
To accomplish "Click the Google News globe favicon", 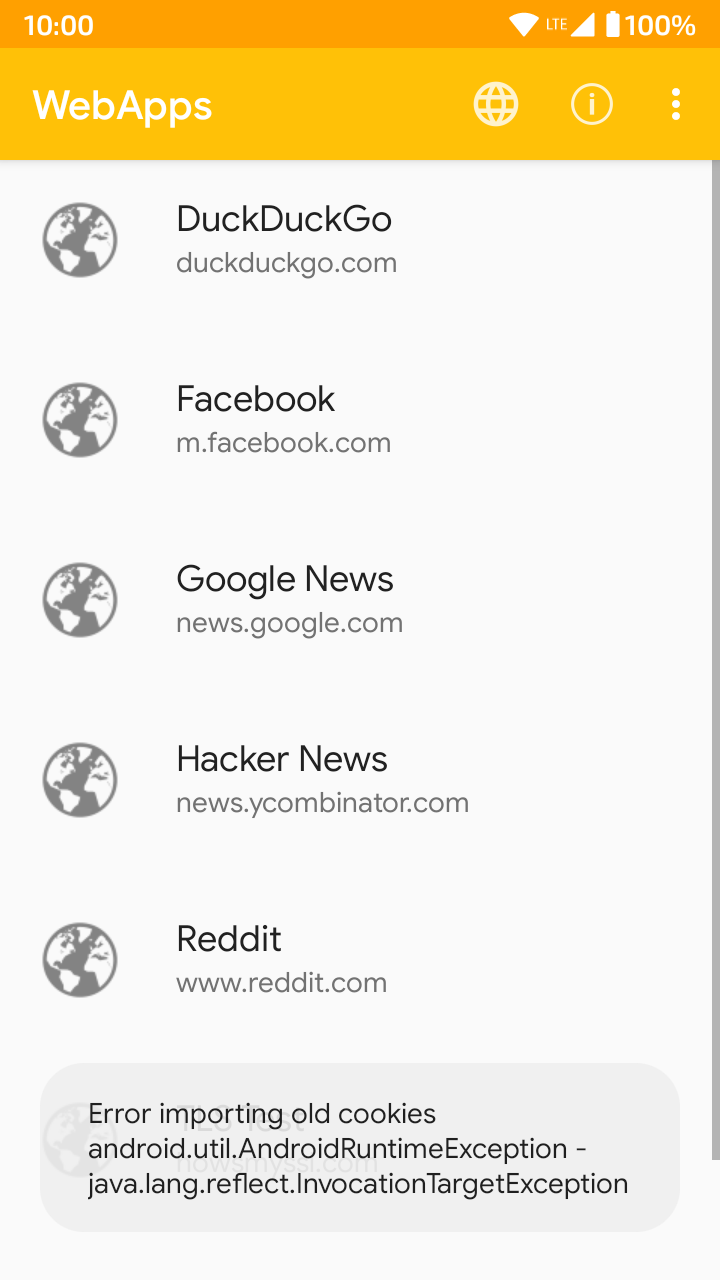I will [80, 599].
